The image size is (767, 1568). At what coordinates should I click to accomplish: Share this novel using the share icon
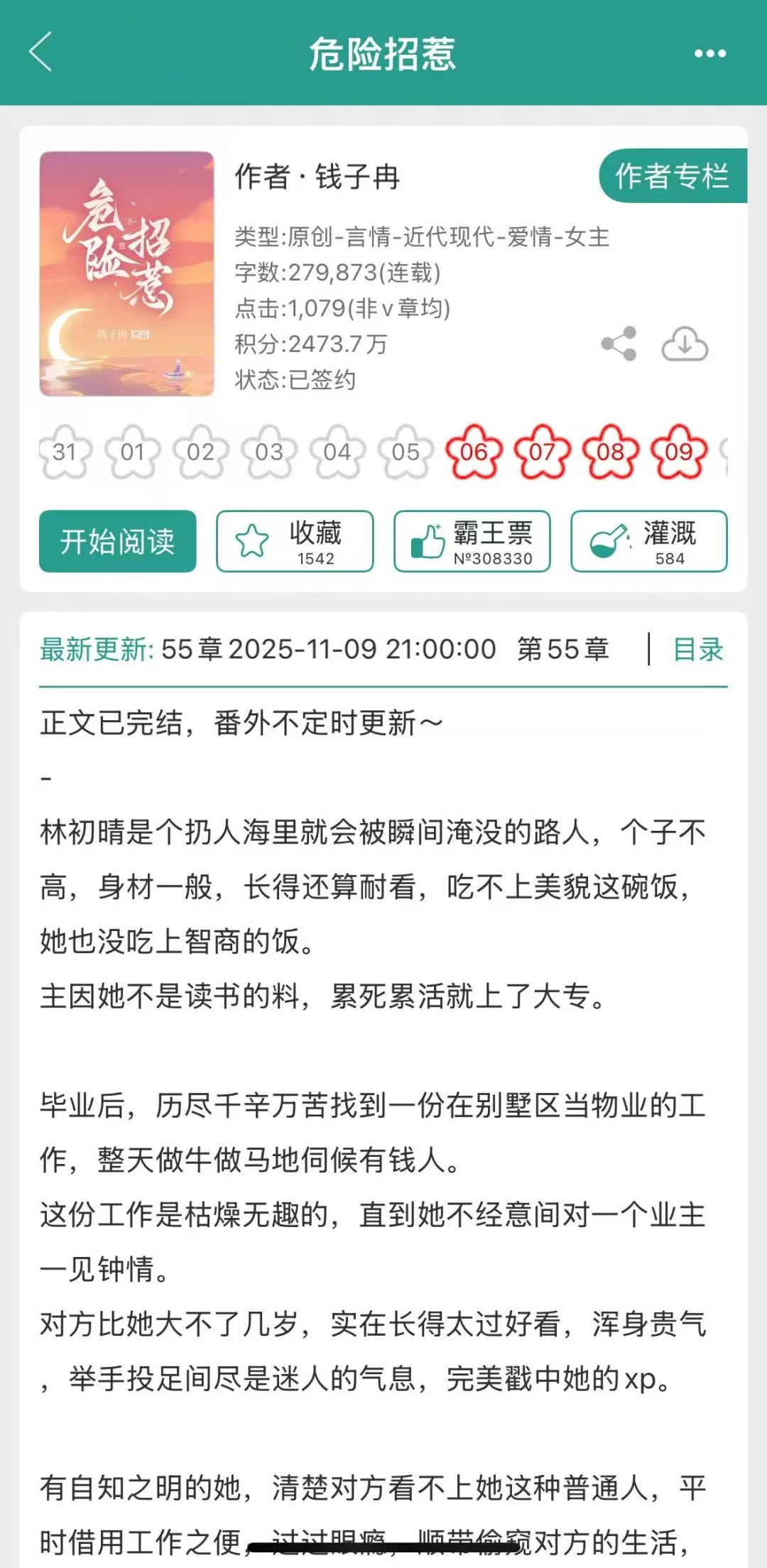tap(619, 344)
